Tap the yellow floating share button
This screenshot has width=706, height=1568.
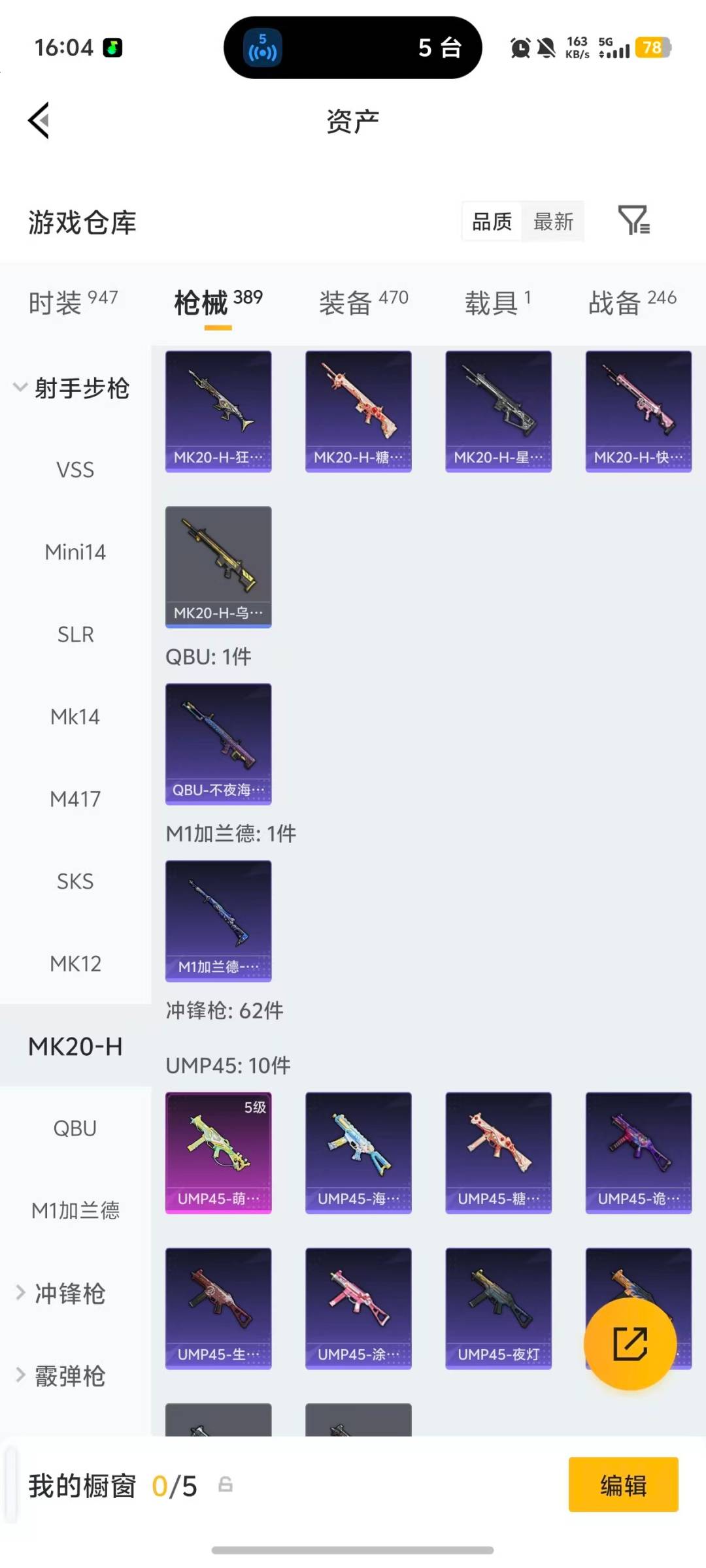630,1343
